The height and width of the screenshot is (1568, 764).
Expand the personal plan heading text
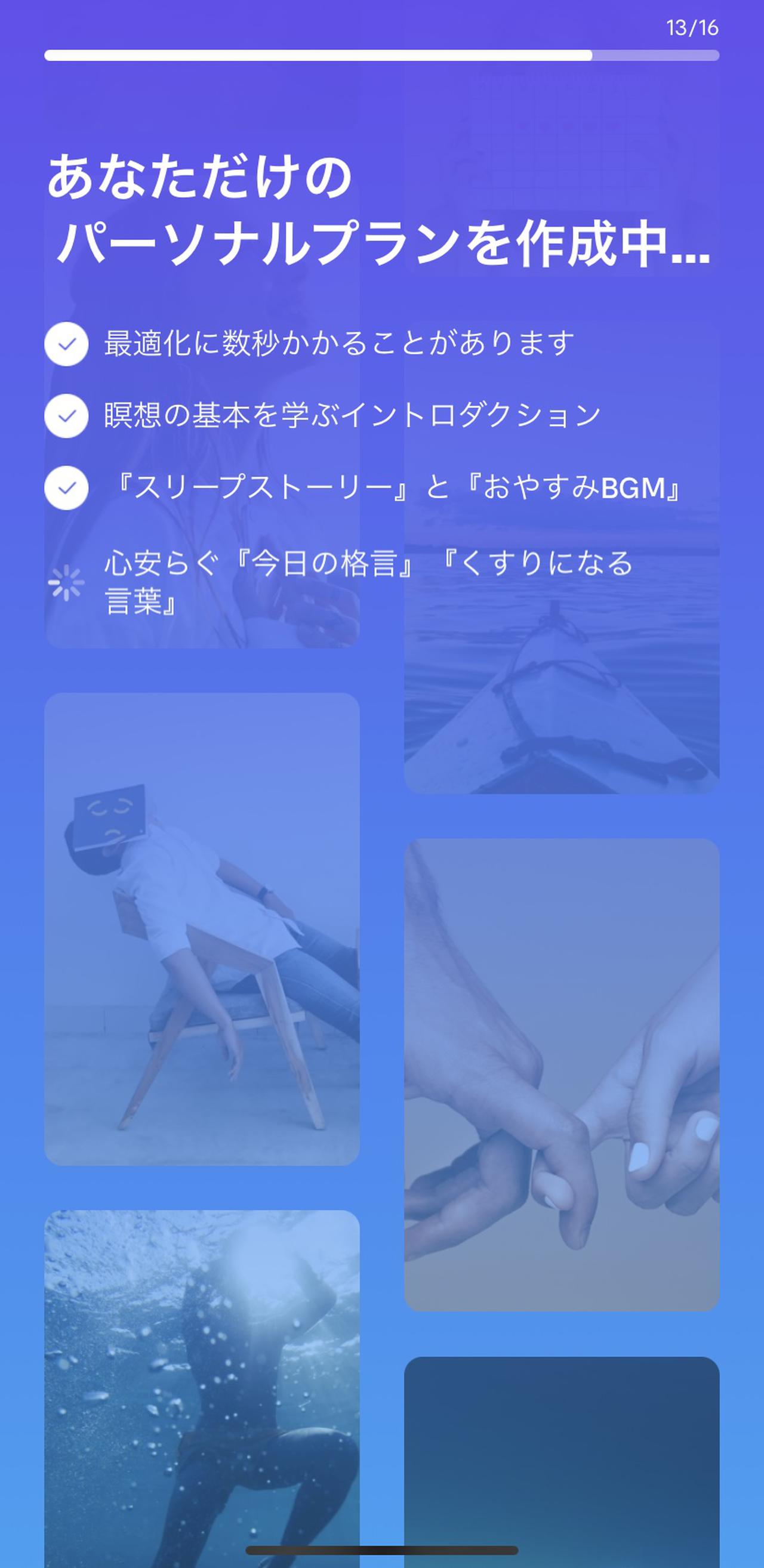coord(377,210)
